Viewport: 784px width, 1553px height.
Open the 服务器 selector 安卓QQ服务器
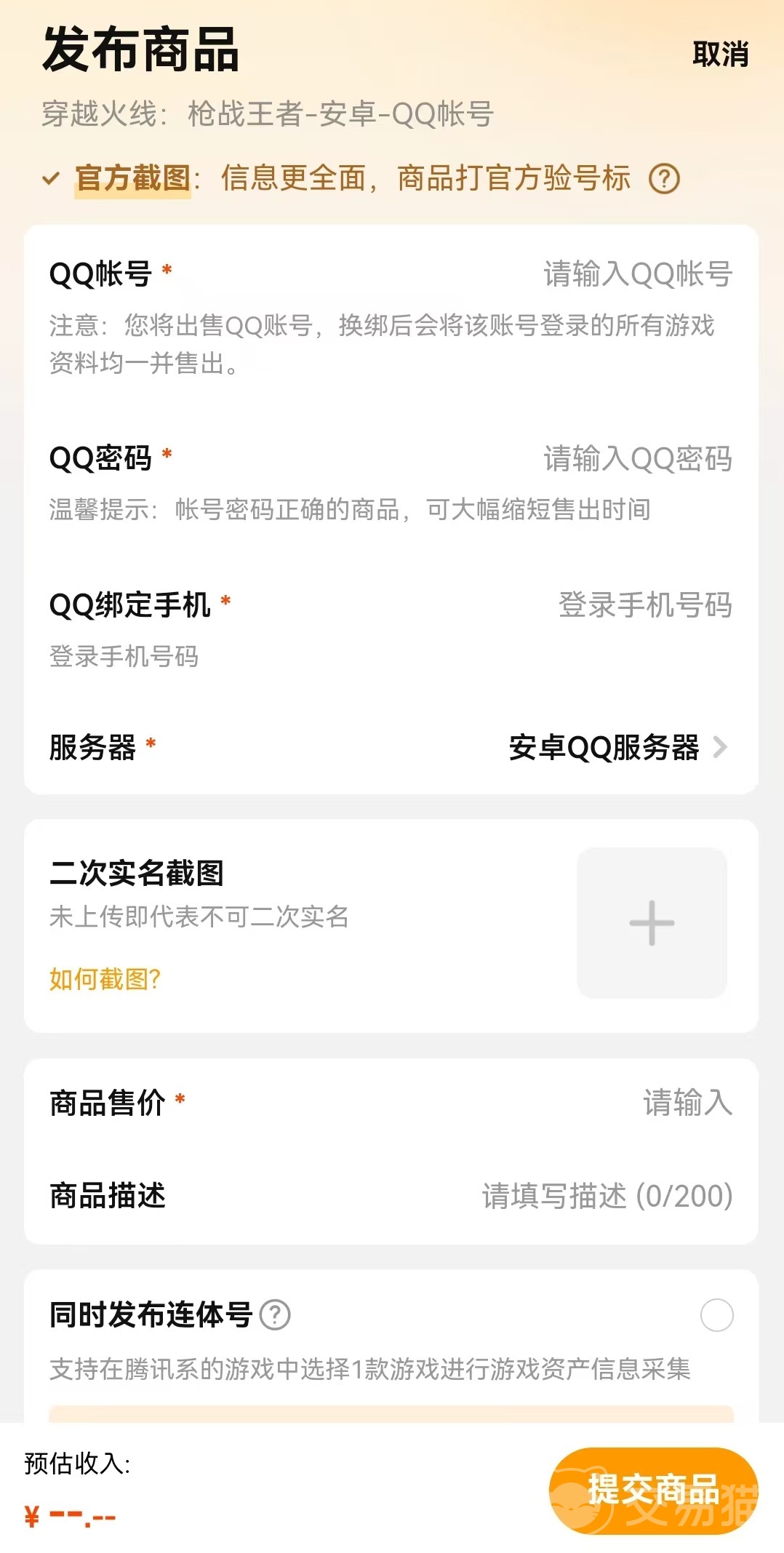(617, 748)
